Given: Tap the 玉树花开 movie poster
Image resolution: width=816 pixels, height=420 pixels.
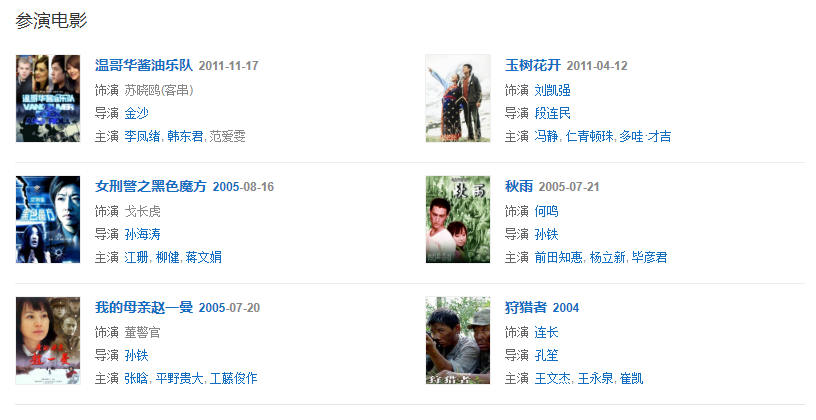Looking at the screenshot, I should pyautogui.click(x=458, y=98).
